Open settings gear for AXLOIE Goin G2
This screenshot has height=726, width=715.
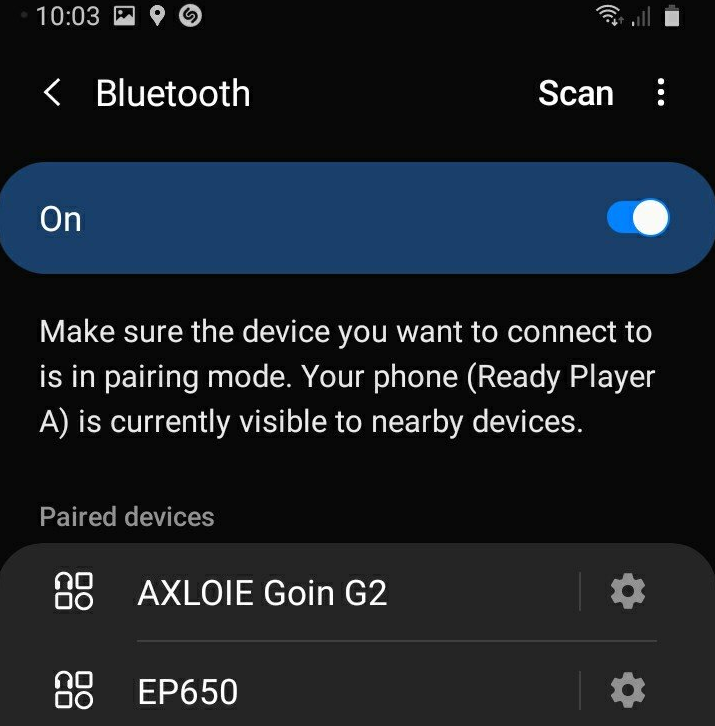point(628,593)
